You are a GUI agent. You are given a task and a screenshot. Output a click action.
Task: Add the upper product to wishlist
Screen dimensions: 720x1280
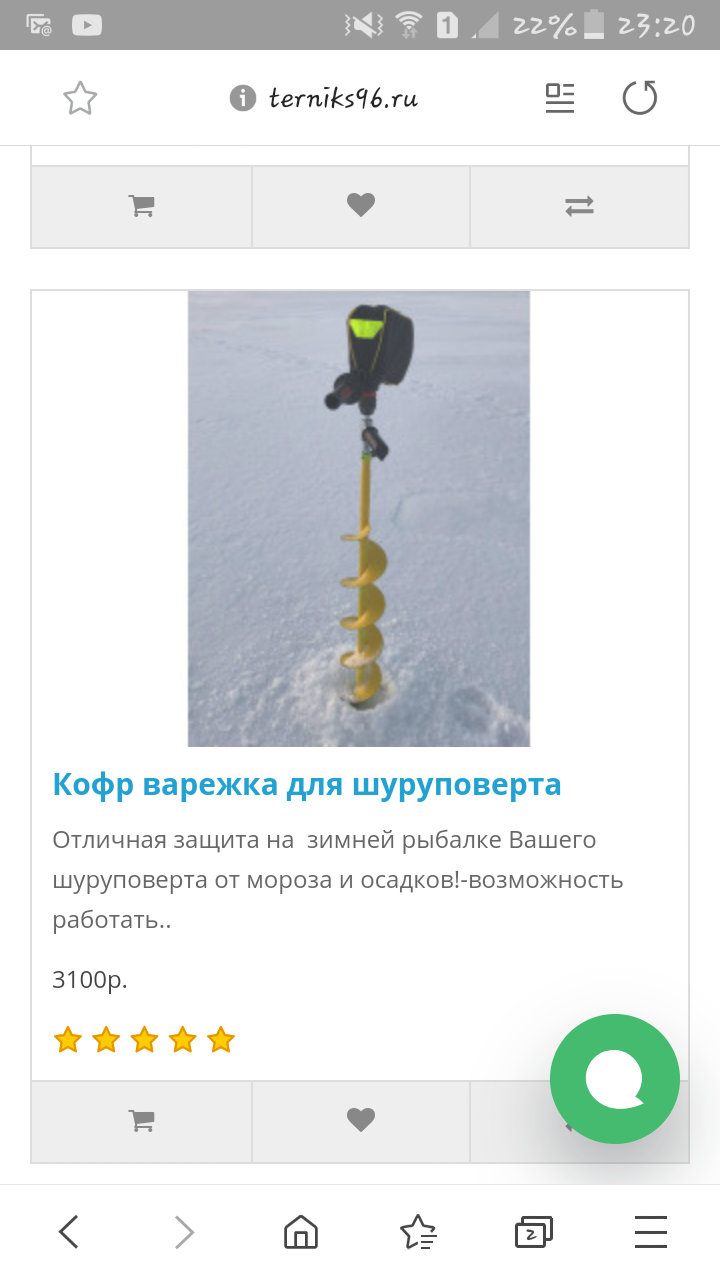[361, 206]
